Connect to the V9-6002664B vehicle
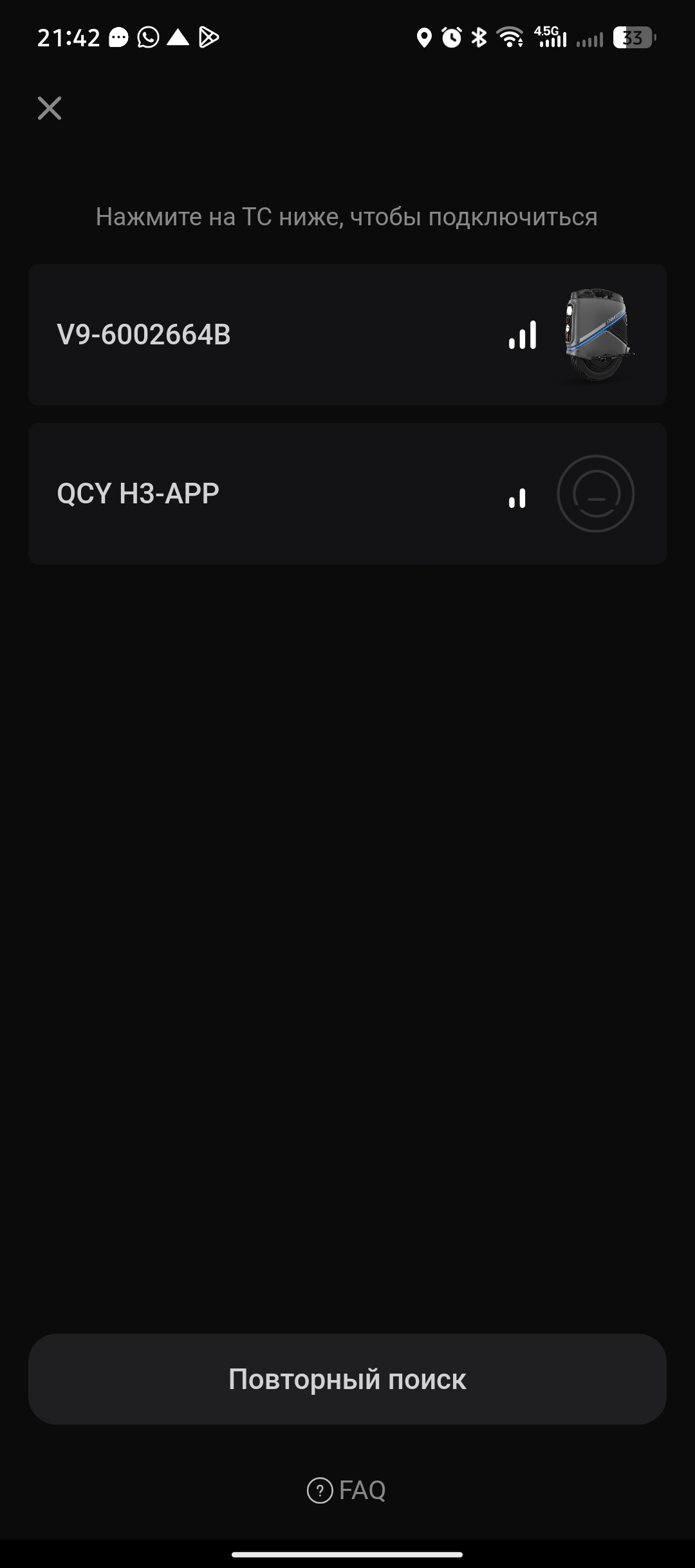The width and height of the screenshot is (695, 1568). (x=346, y=335)
